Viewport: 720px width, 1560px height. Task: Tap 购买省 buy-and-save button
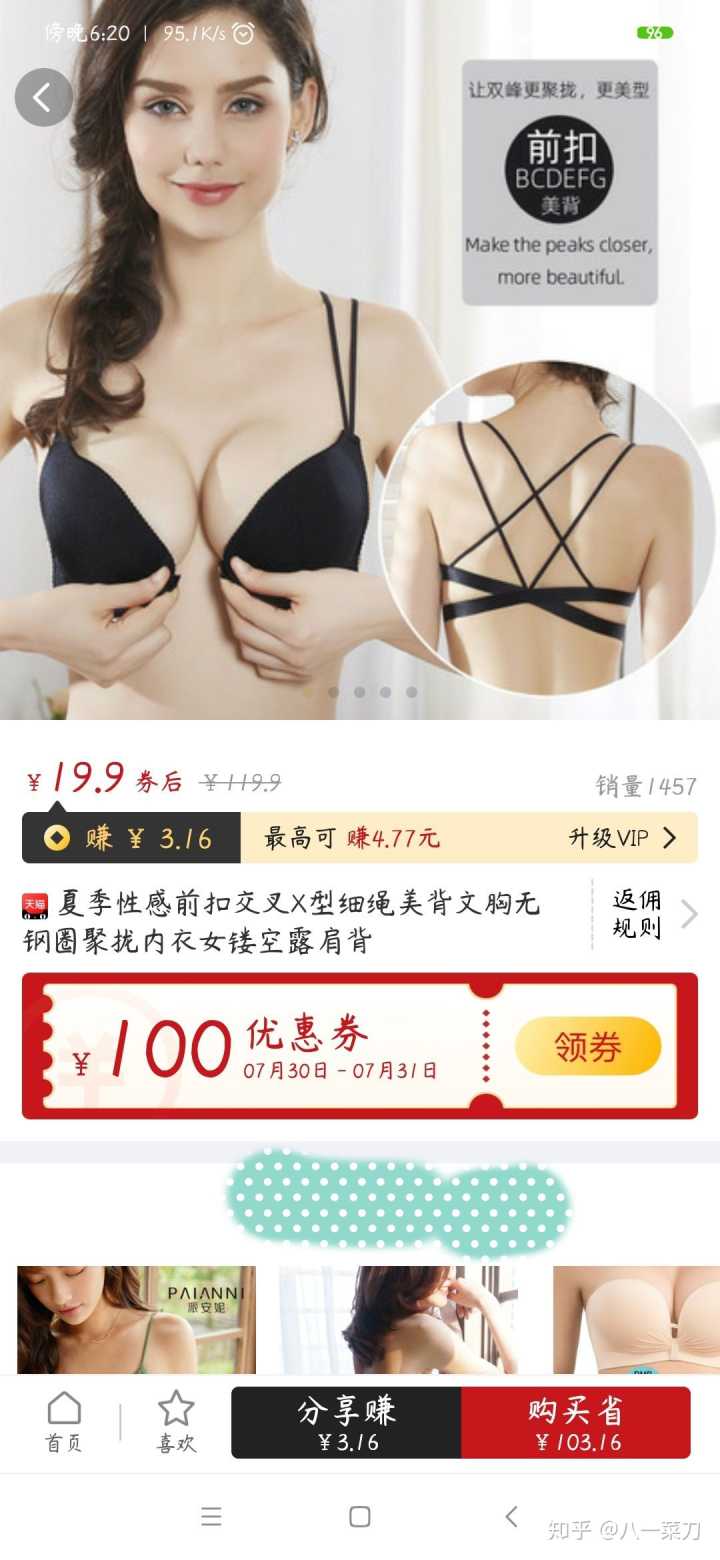(x=576, y=1422)
